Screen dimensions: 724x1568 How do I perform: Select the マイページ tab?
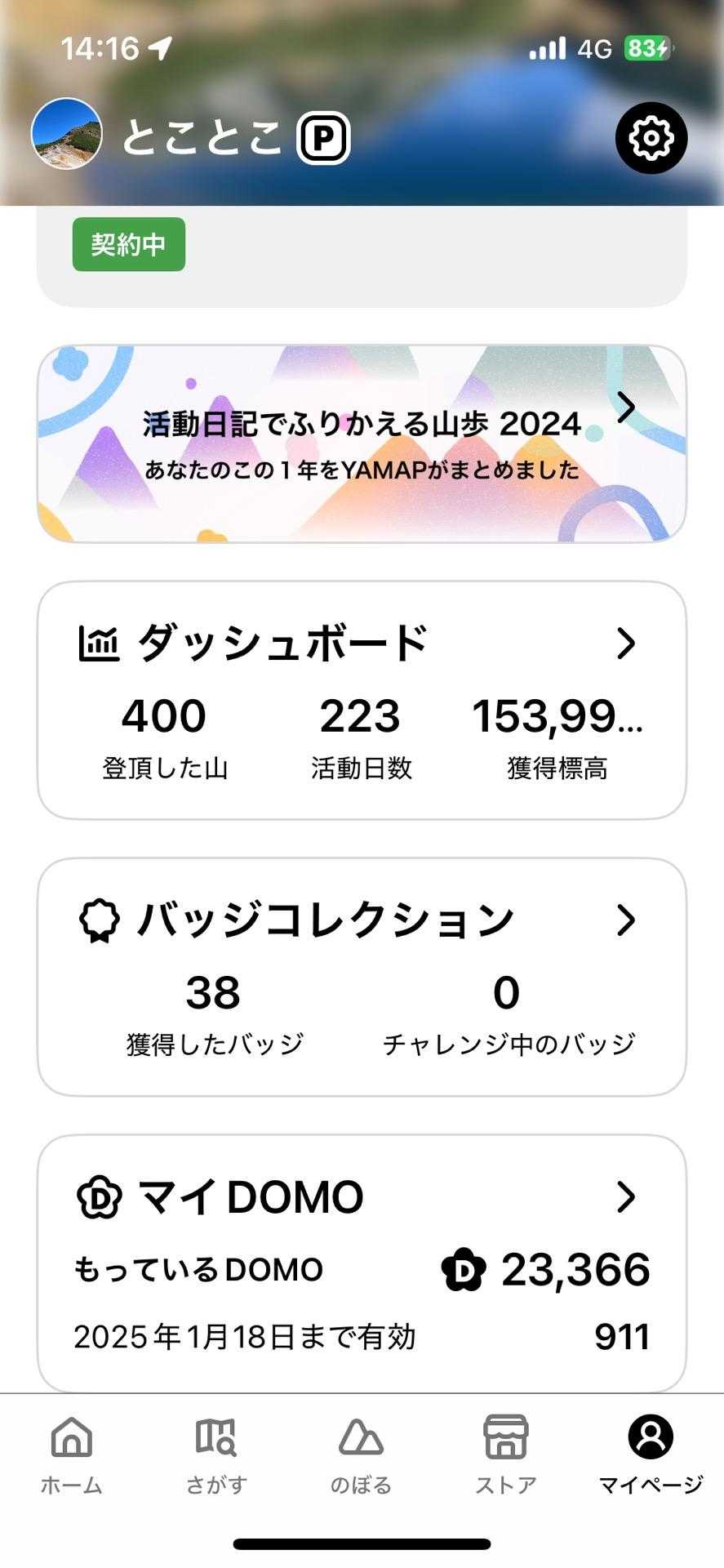651,1456
